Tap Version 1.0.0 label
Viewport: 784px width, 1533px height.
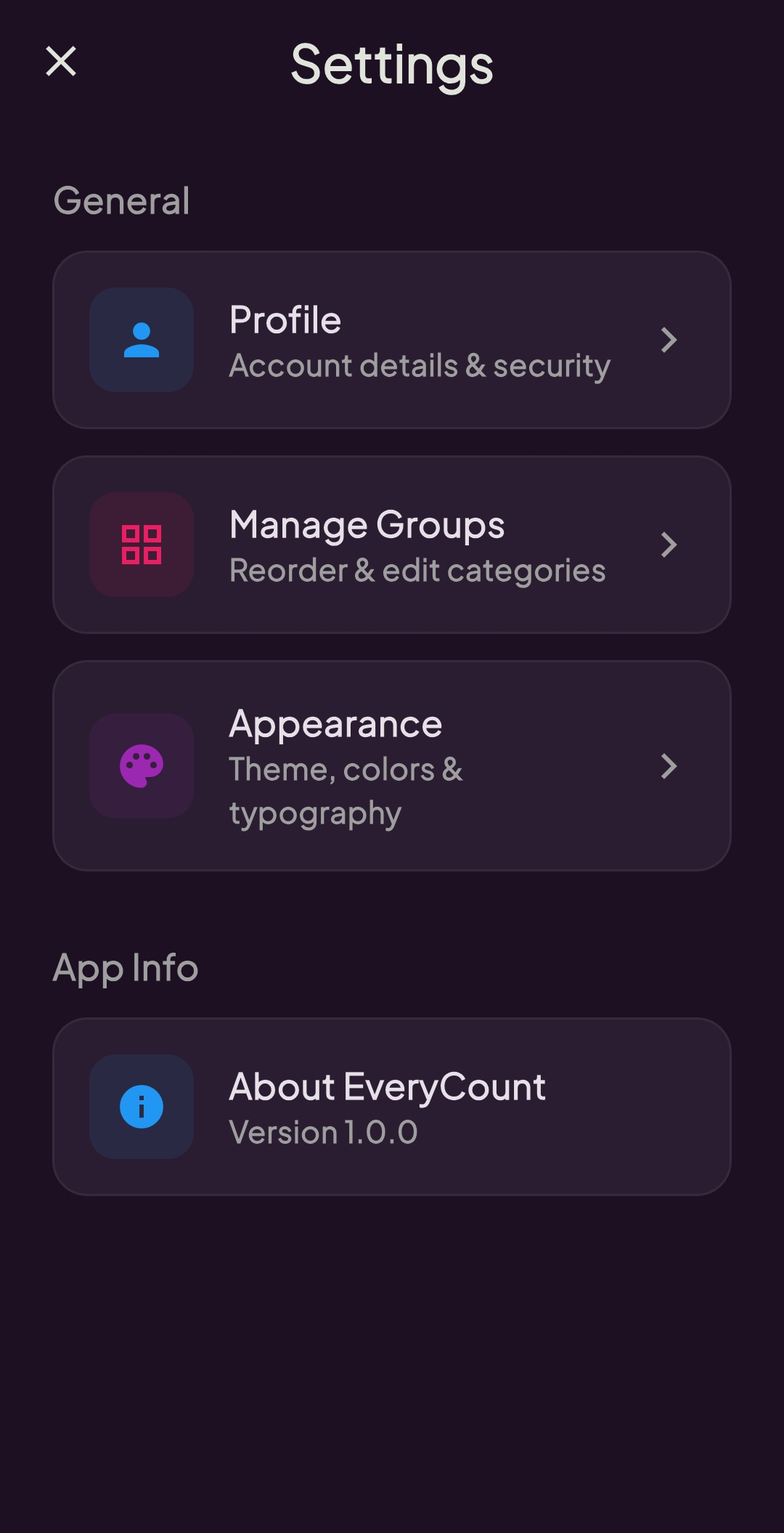pos(322,1130)
